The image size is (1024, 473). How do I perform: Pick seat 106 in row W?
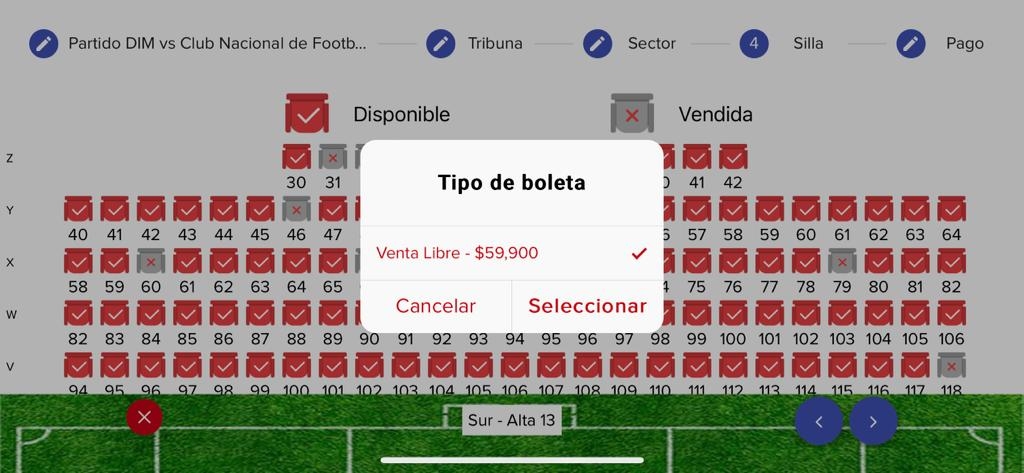[x=951, y=313]
